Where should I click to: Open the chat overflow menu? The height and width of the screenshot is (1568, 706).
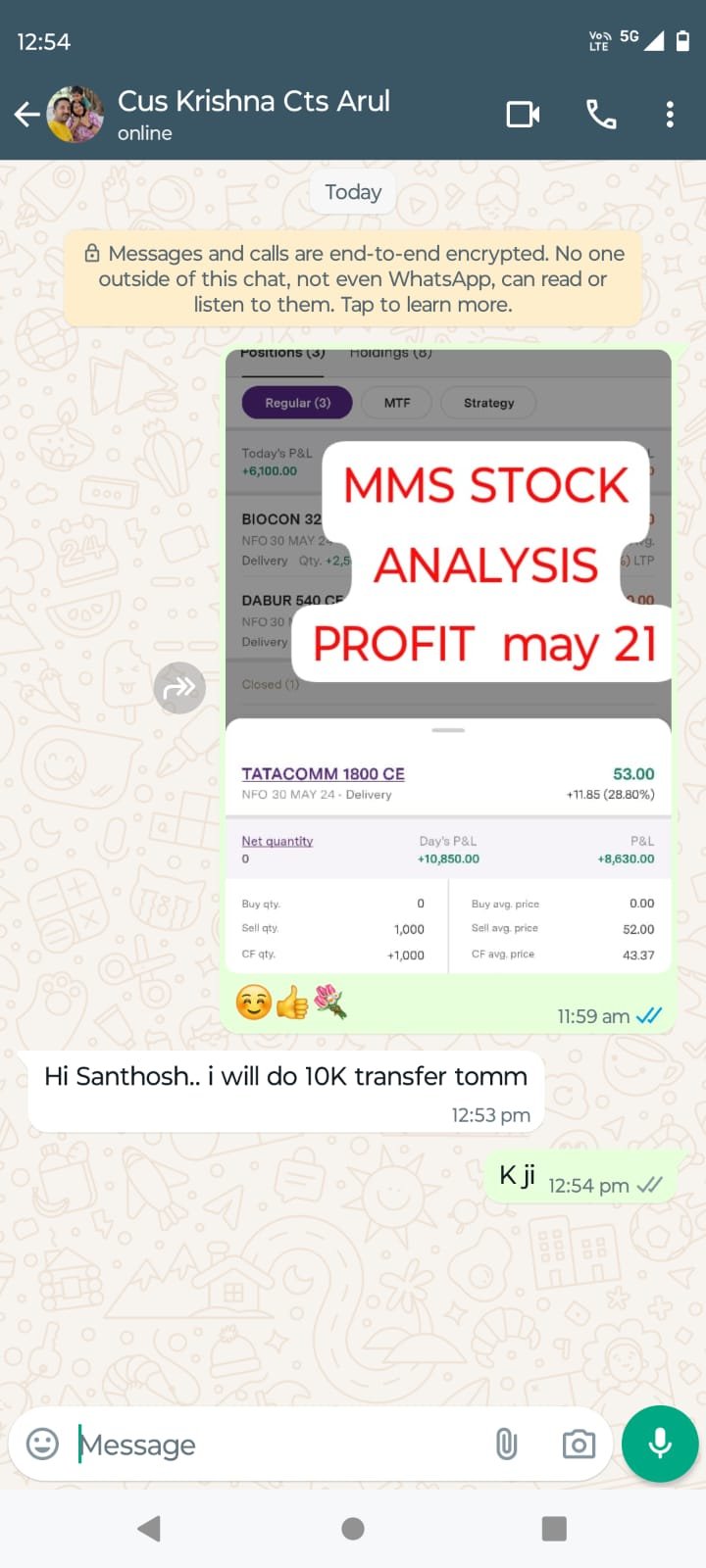click(x=670, y=115)
